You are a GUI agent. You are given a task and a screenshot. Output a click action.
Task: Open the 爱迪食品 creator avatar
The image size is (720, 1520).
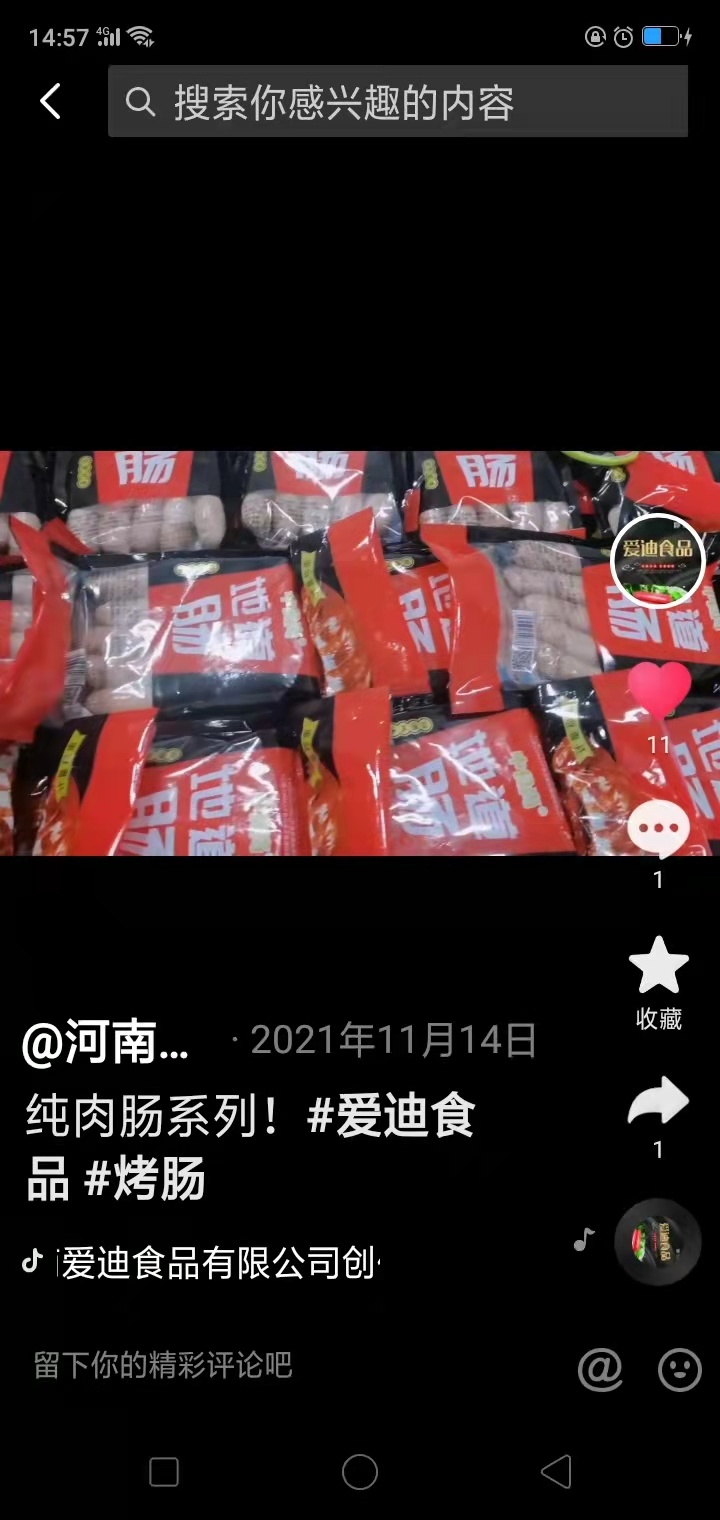tap(657, 562)
